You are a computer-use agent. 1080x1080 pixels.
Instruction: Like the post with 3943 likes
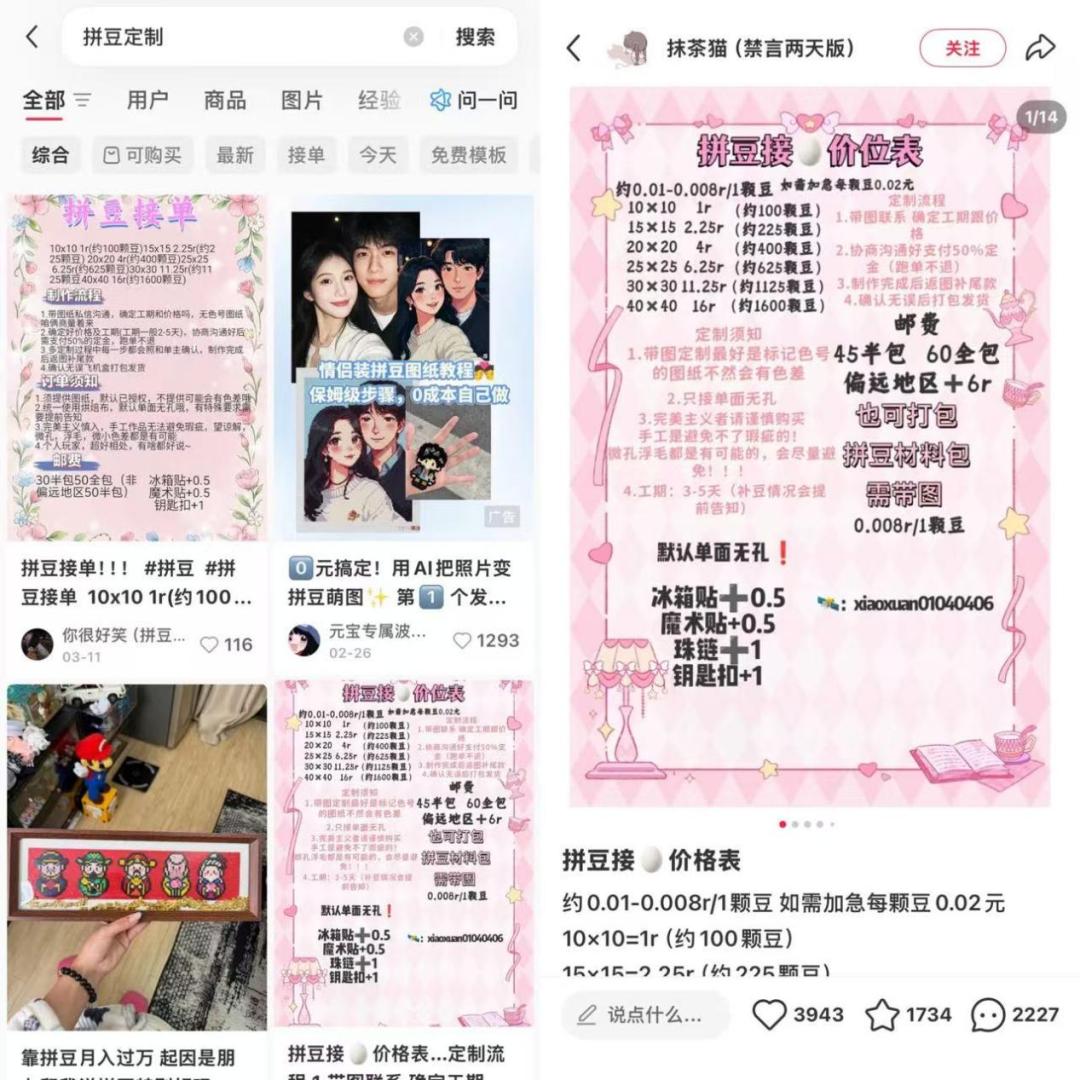click(x=770, y=1015)
